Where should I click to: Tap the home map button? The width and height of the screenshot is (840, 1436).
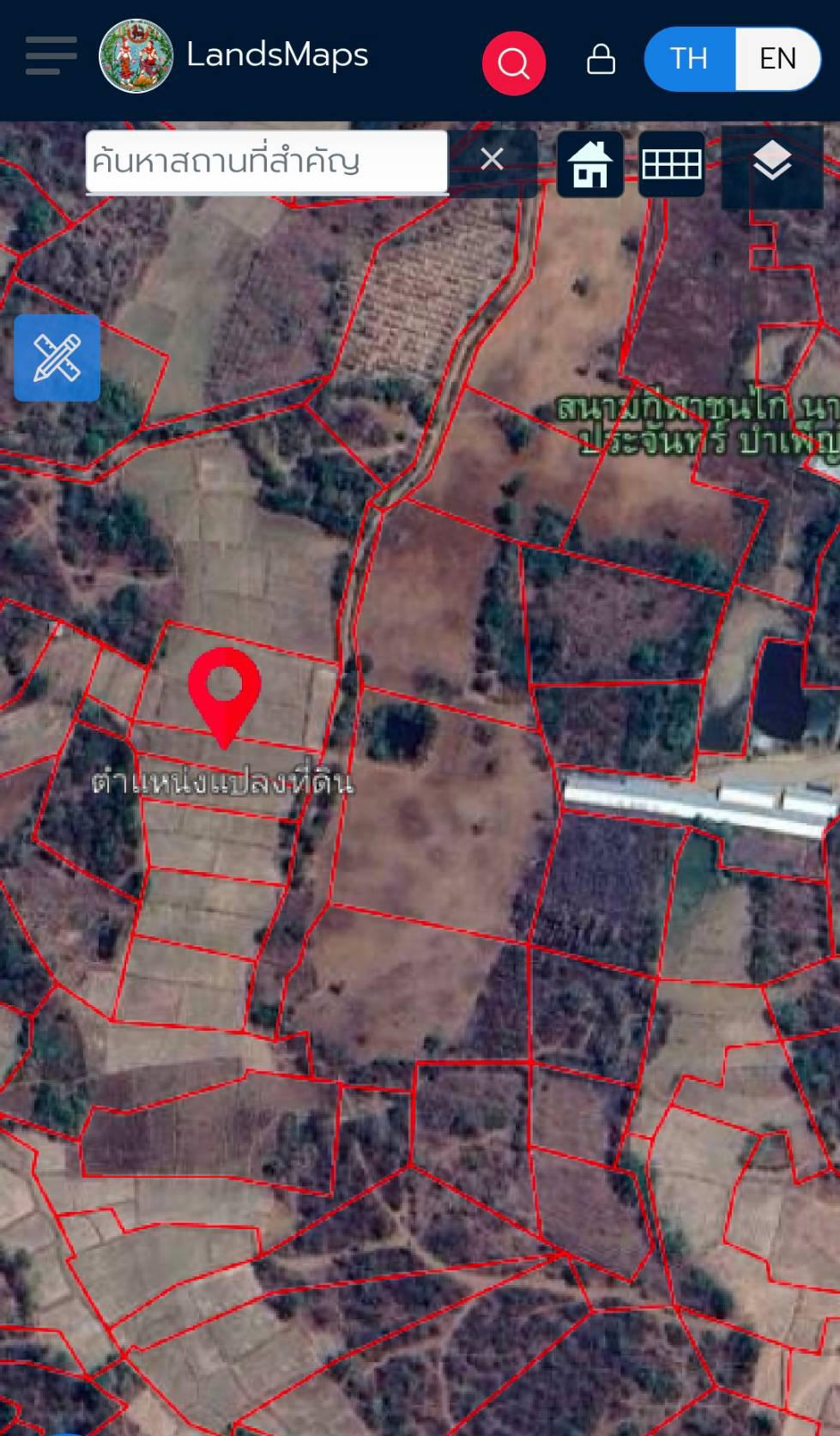click(x=590, y=164)
